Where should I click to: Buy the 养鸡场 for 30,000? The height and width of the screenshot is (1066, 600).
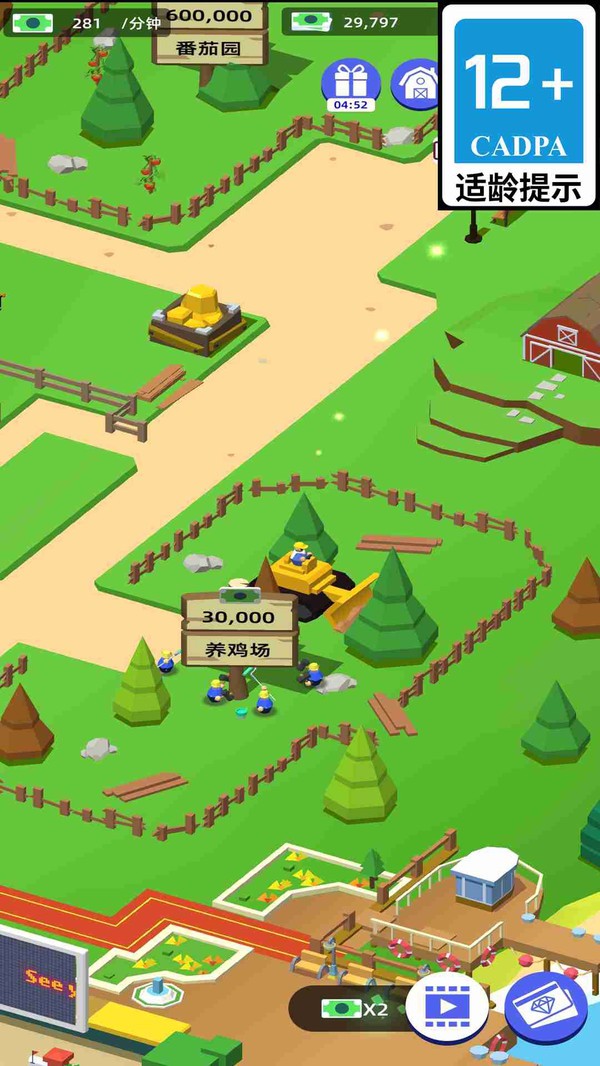click(x=239, y=629)
